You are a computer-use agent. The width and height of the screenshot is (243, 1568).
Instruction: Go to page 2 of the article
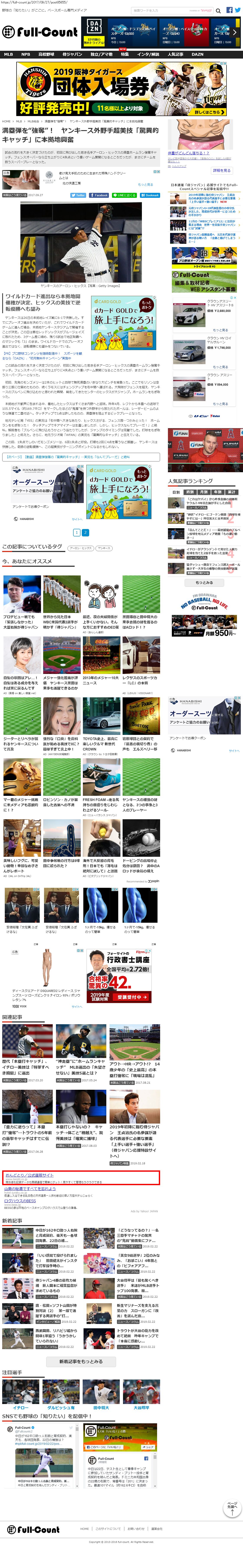tap(85, 533)
